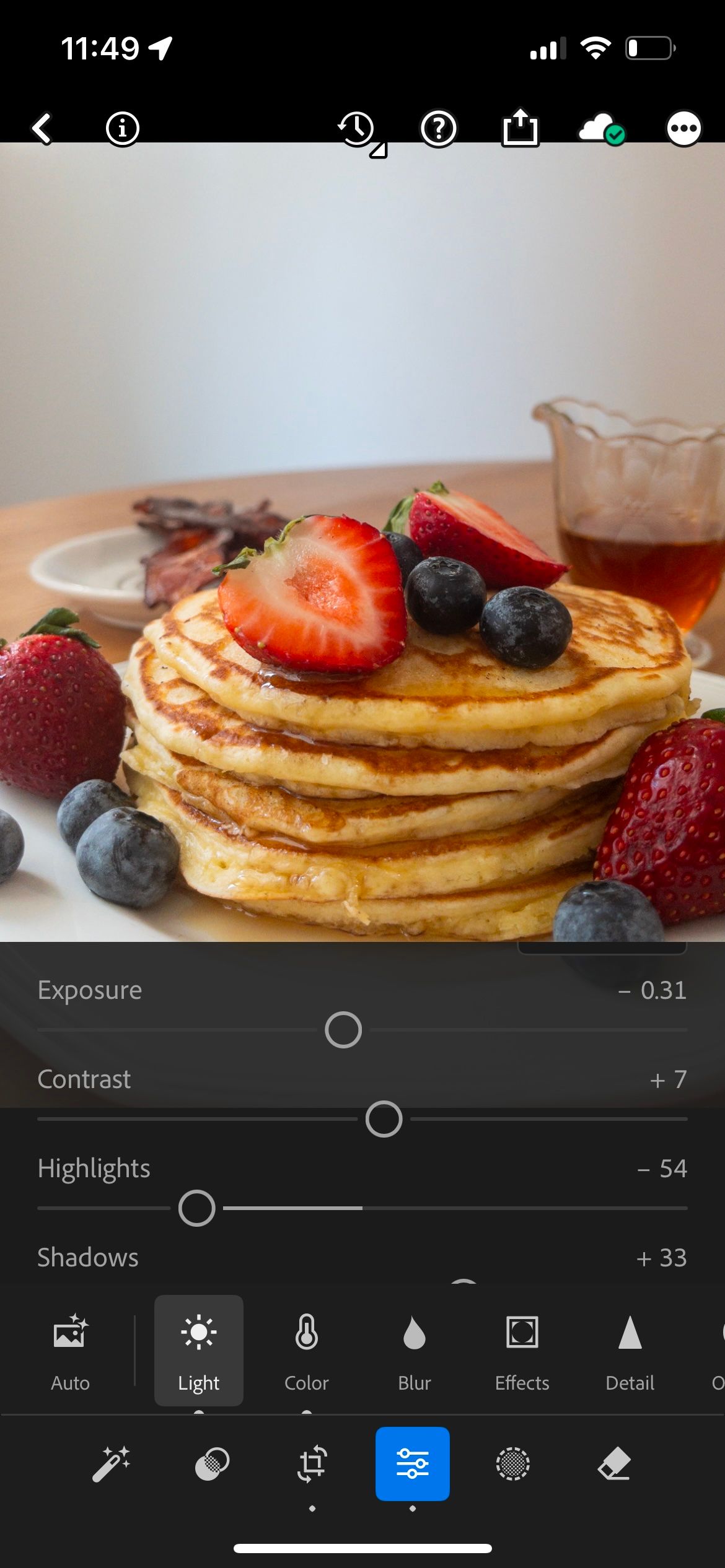
Task: Open the Blur panel
Action: tap(414, 1351)
